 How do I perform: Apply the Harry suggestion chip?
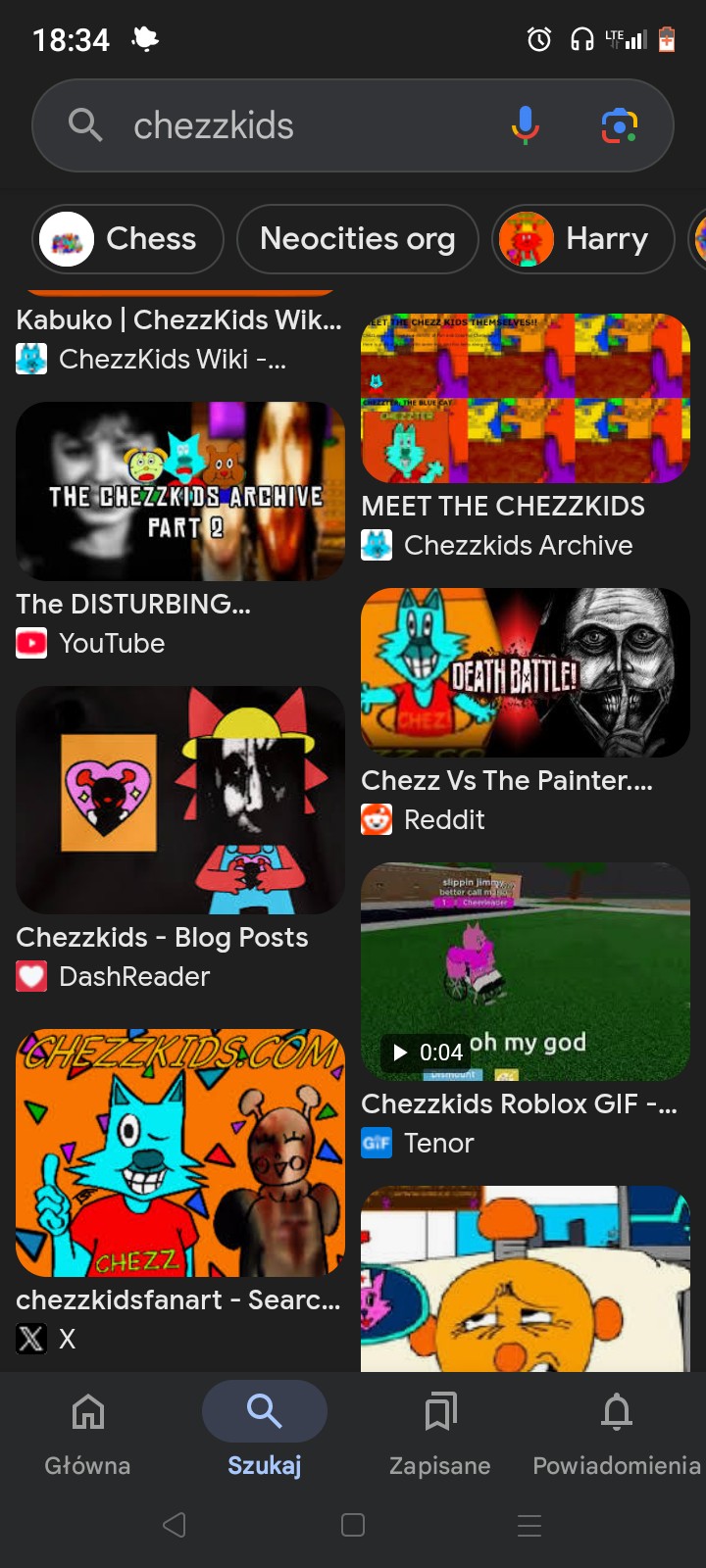(582, 239)
